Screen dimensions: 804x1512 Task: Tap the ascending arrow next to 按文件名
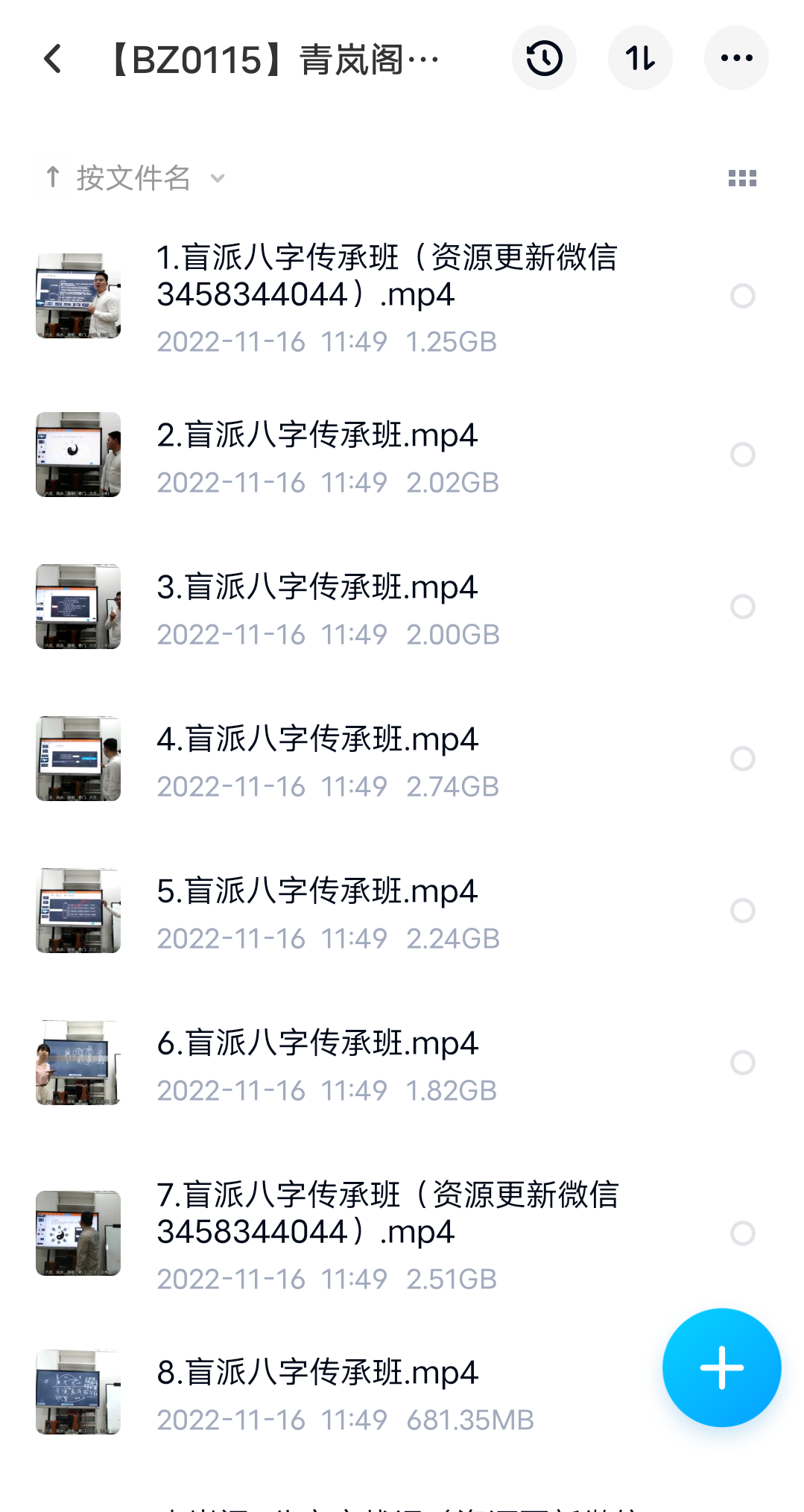pos(53,177)
